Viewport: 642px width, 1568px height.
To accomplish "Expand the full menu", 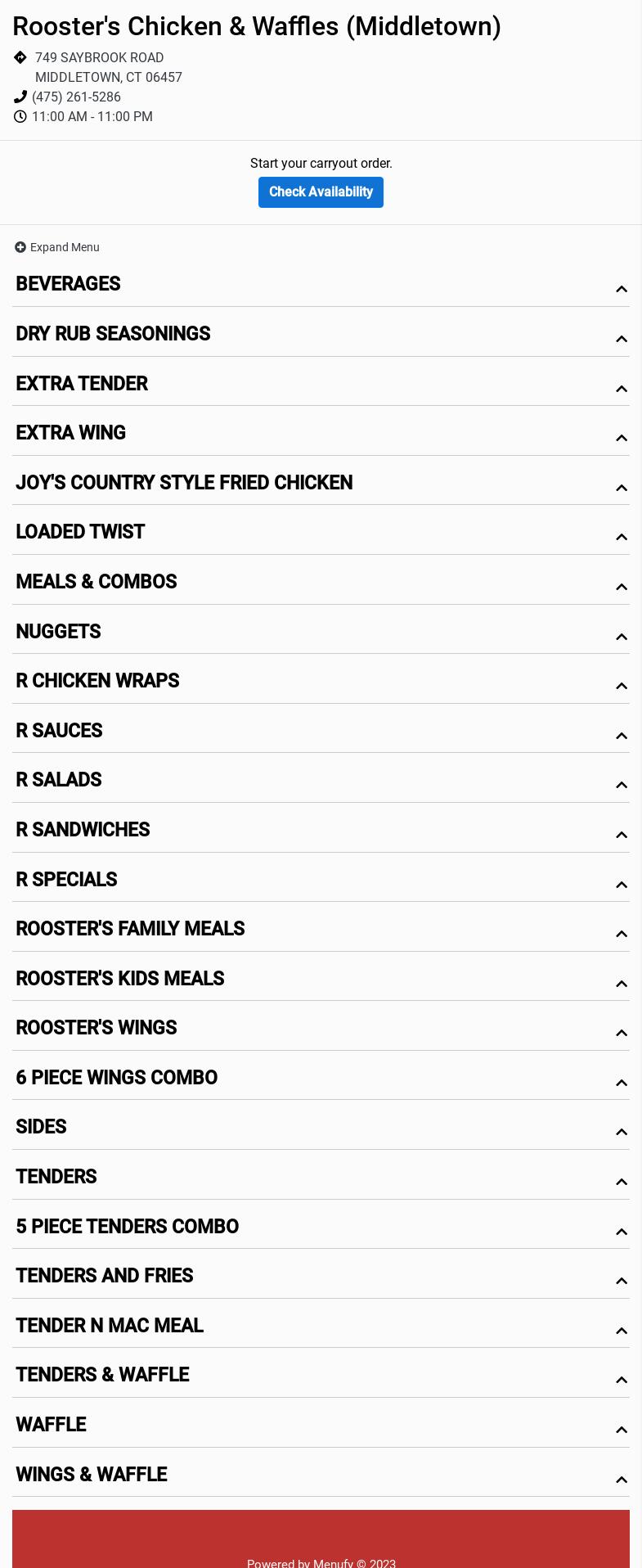I will click(57, 247).
